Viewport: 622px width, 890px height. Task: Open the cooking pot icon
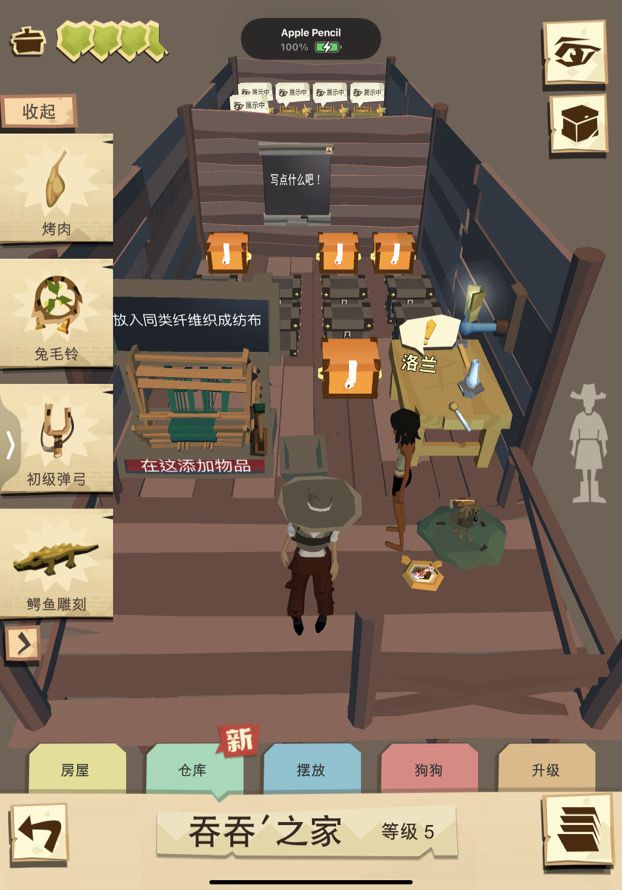(x=28, y=41)
